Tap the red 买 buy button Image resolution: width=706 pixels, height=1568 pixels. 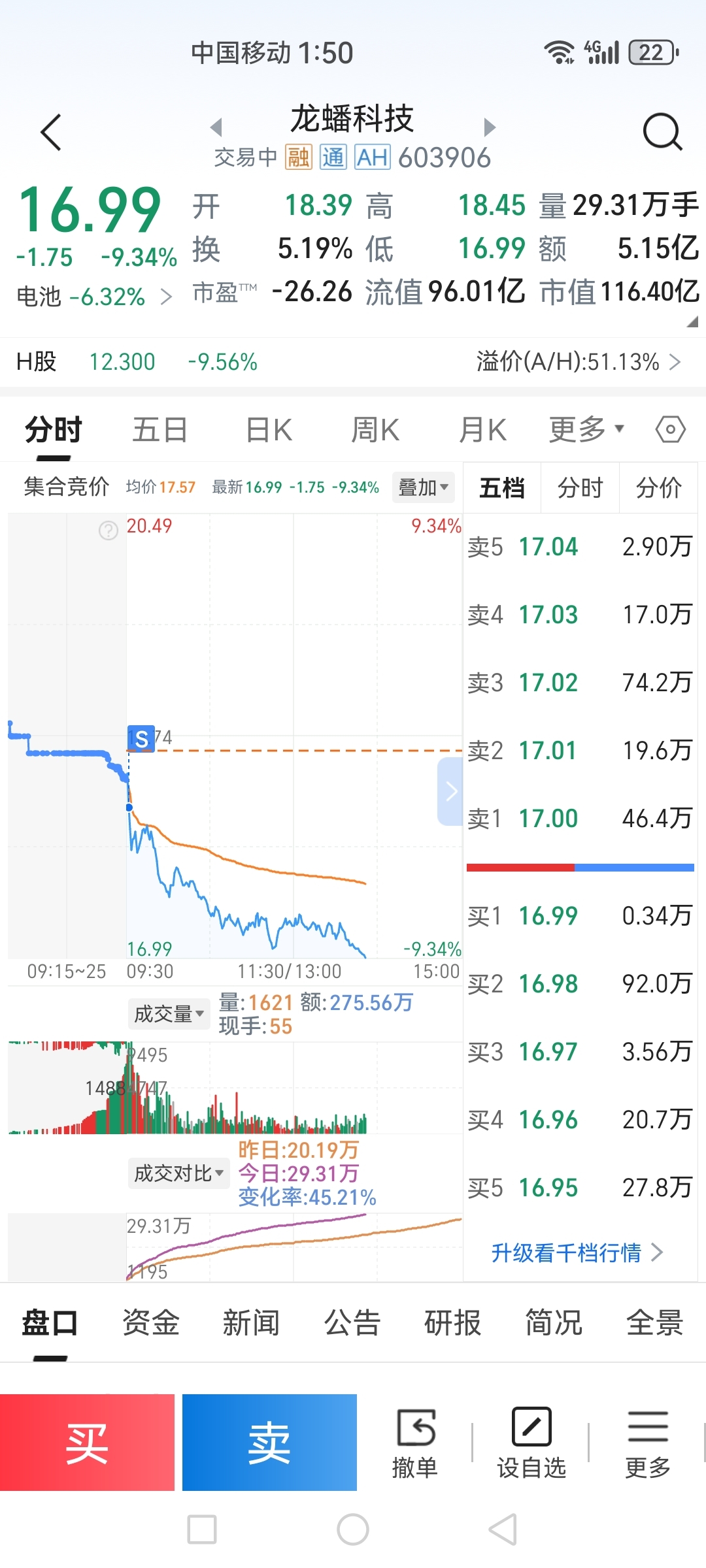pos(87,1443)
